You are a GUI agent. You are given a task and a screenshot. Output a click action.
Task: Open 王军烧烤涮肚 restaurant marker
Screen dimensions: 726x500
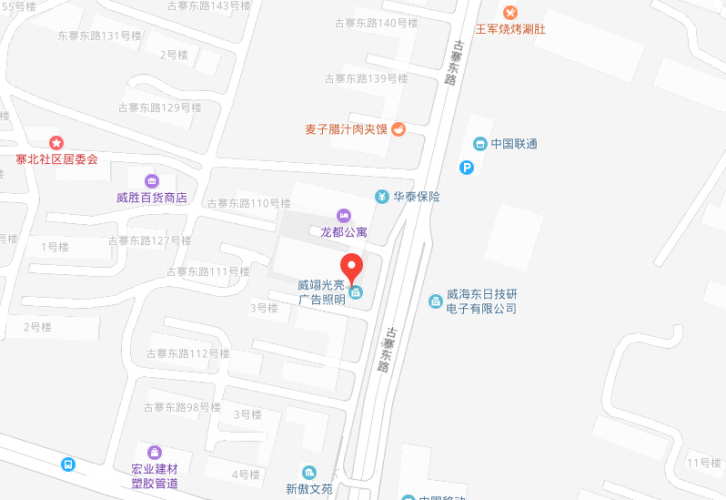510,12
